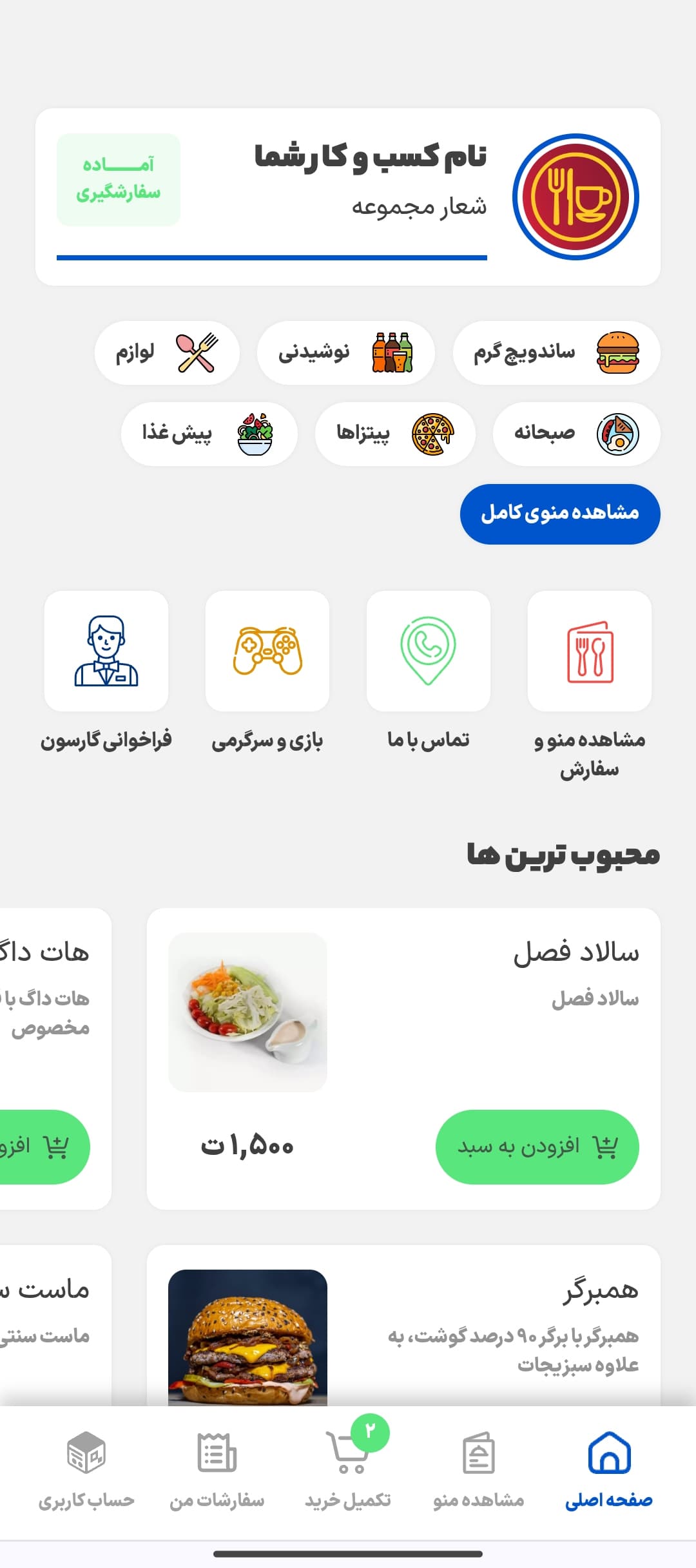This screenshot has height=1568, width=696.
Task: Tap the مشاهده منوی کامل button
Action: [559, 514]
